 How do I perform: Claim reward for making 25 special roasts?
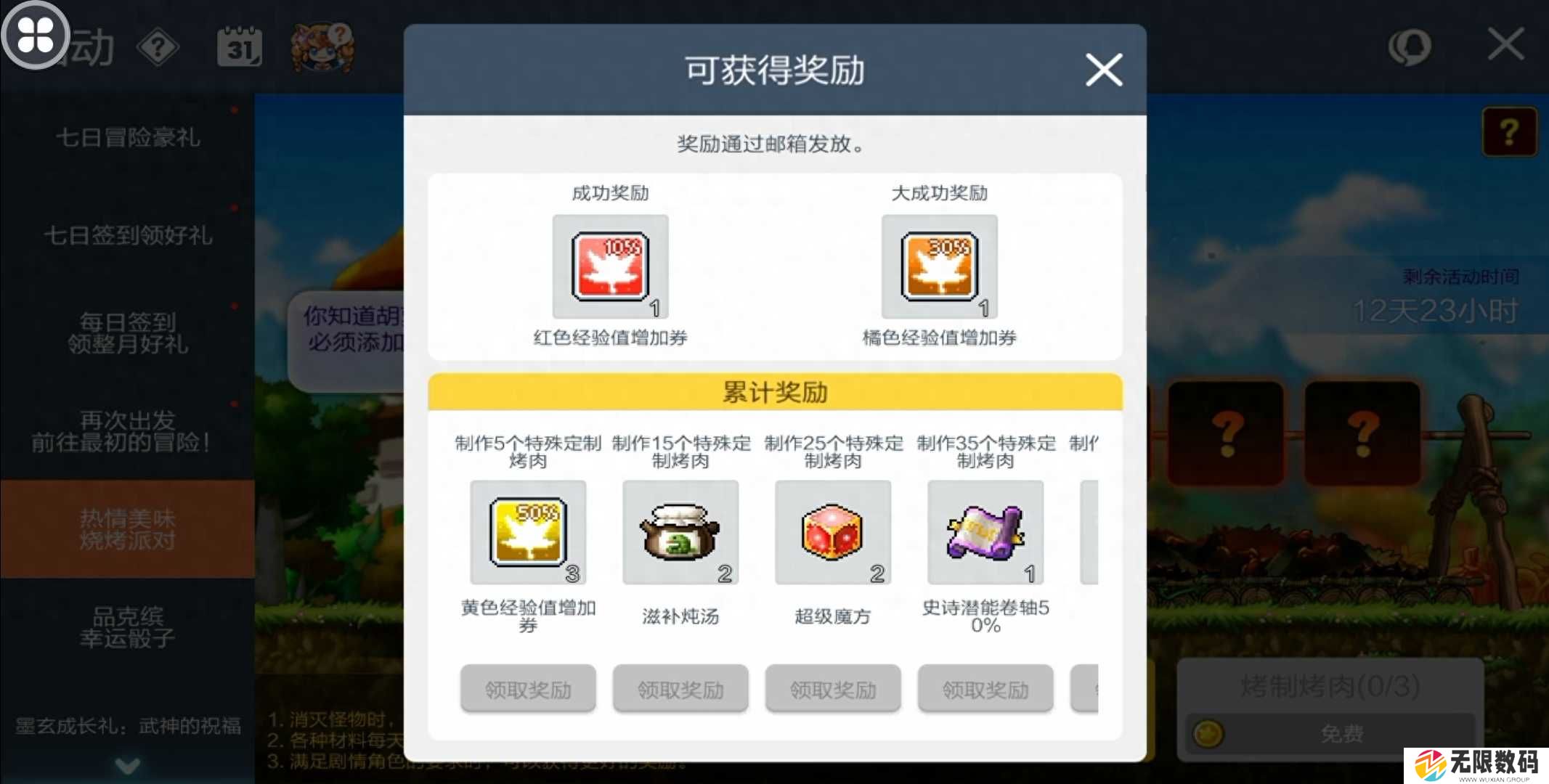[833, 688]
